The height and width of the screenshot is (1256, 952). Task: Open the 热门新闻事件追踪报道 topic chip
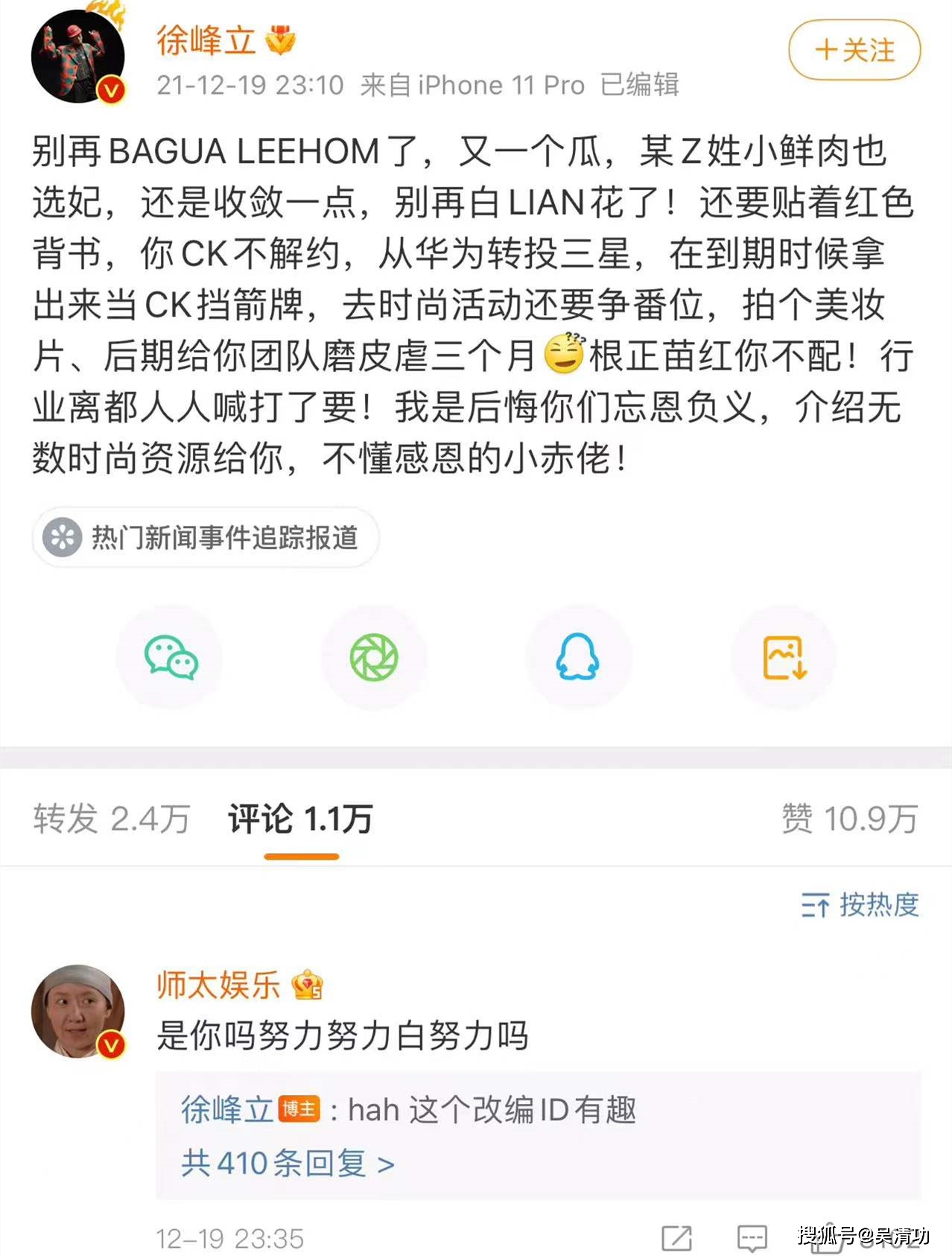point(206,537)
